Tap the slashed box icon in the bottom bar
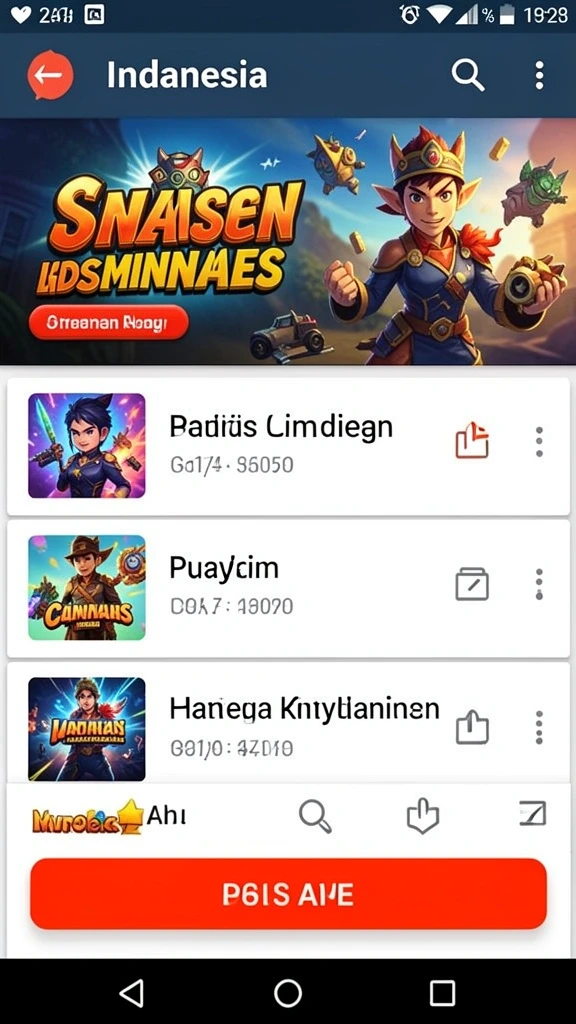This screenshot has width=576, height=1024. click(532, 814)
